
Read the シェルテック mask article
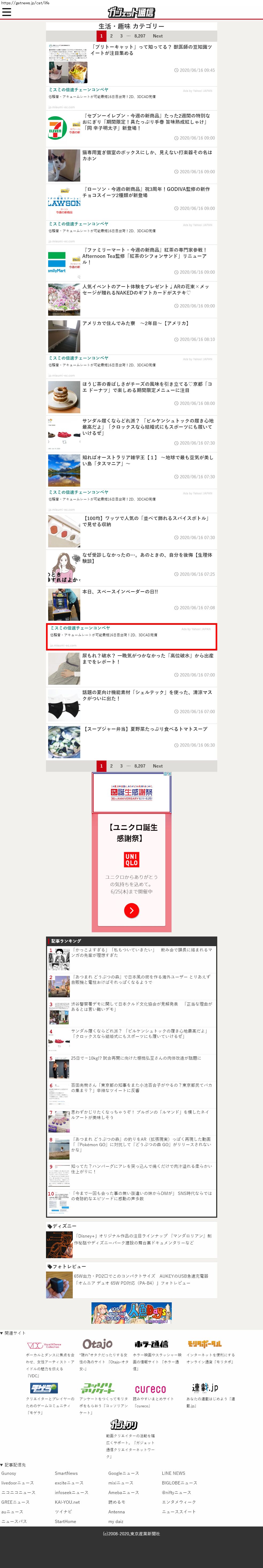pyautogui.click(x=147, y=695)
